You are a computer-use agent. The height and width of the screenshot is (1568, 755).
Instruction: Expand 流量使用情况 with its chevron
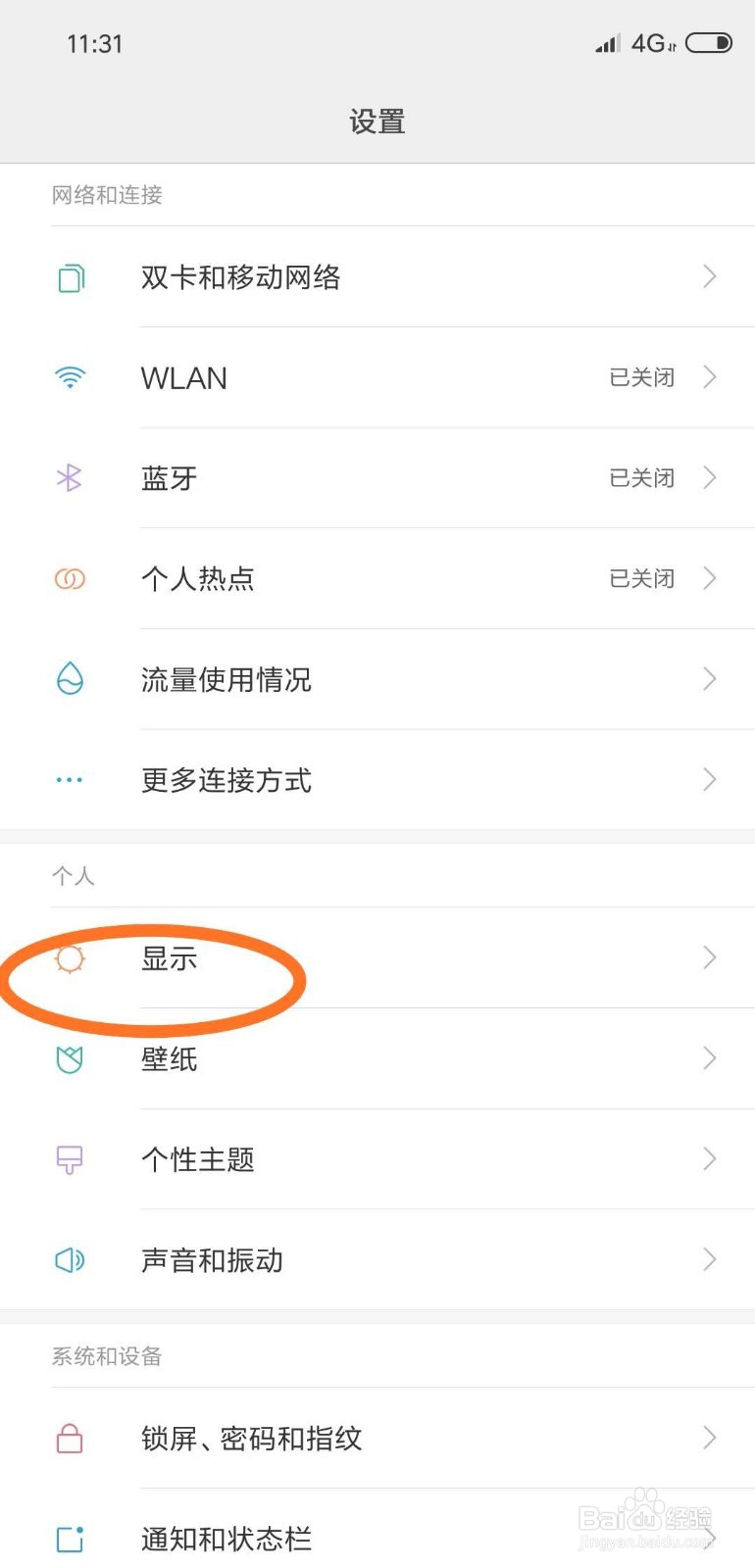pyautogui.click(x=710, y=679)
